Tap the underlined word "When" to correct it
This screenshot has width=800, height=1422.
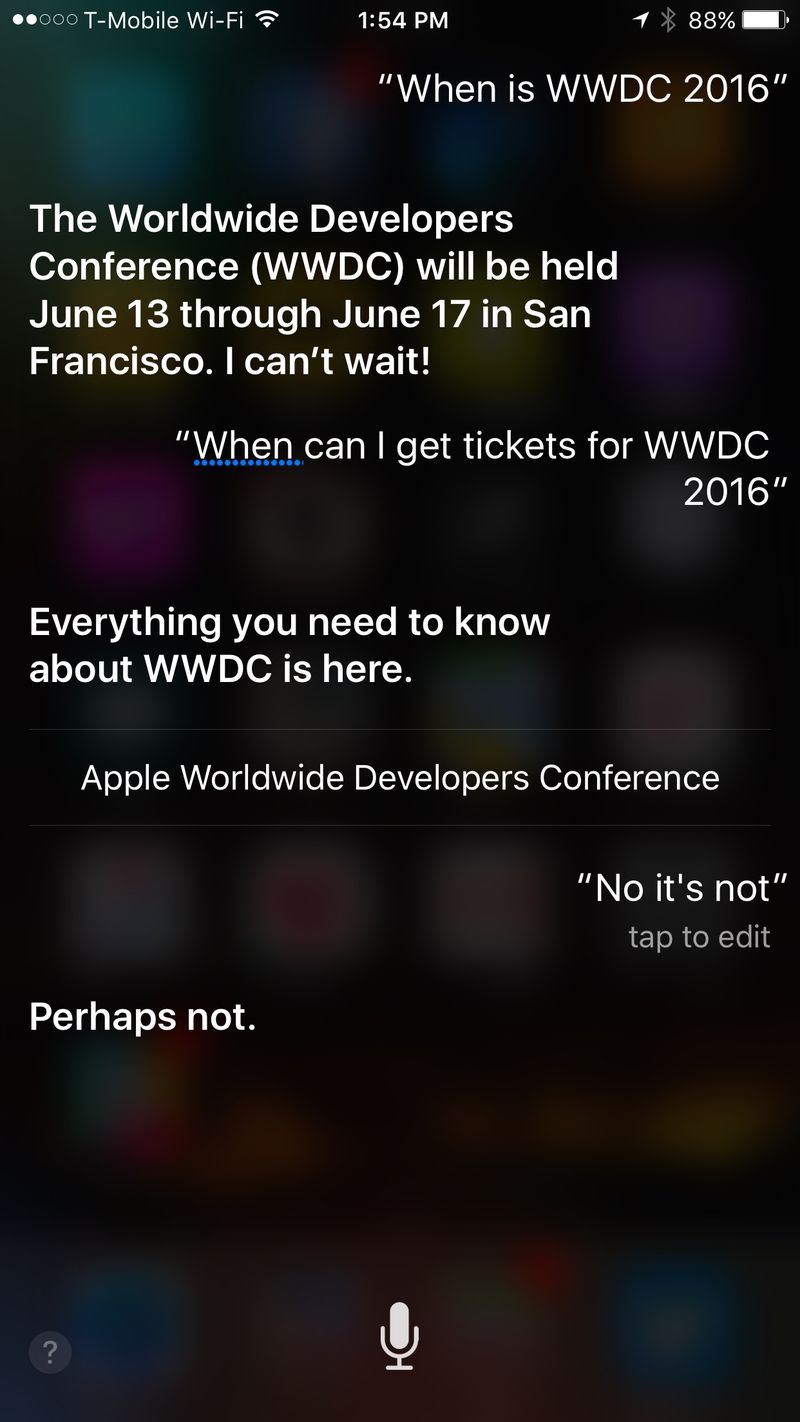[x=244, y=446]
